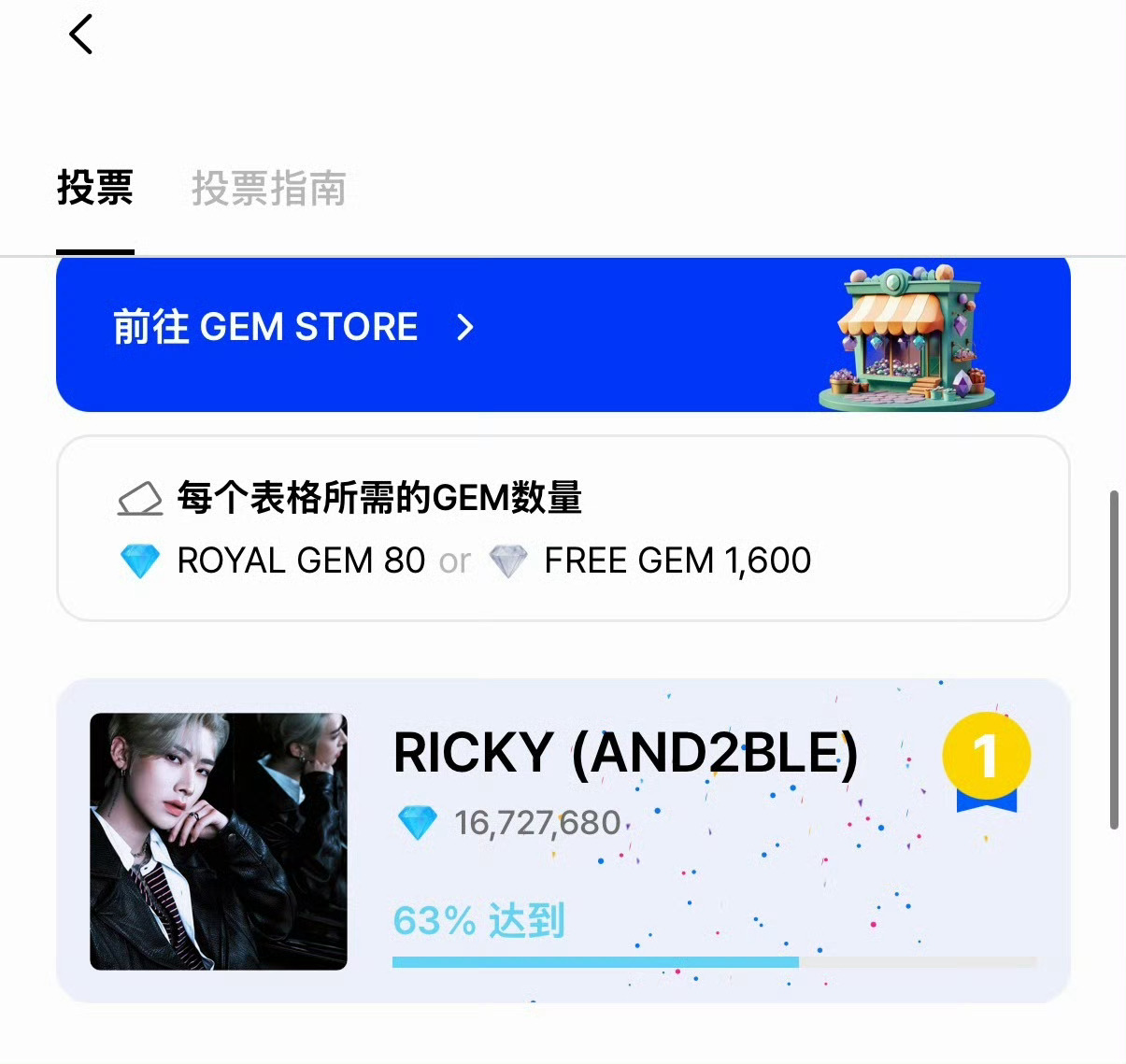Switch to the 投票指南 tab
1126x1064 pixels.
(269, 189)
